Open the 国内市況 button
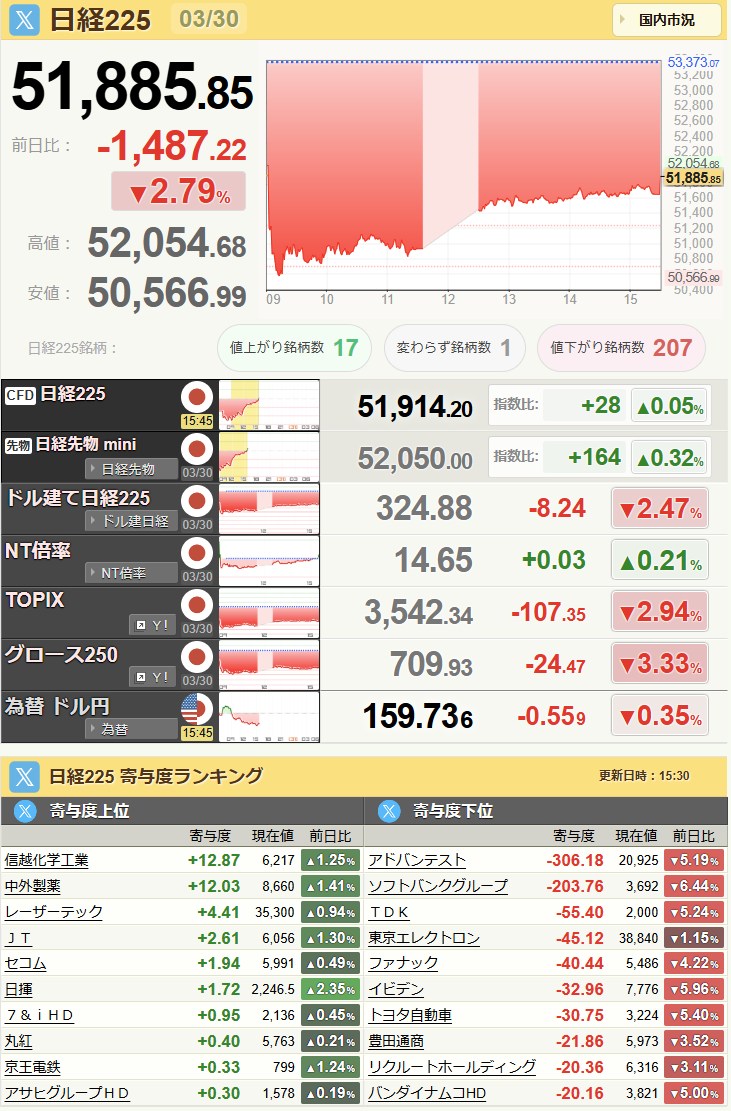The width and height of the screenshot is (731, 1111). pyautogui.click(x=667, y=19)
